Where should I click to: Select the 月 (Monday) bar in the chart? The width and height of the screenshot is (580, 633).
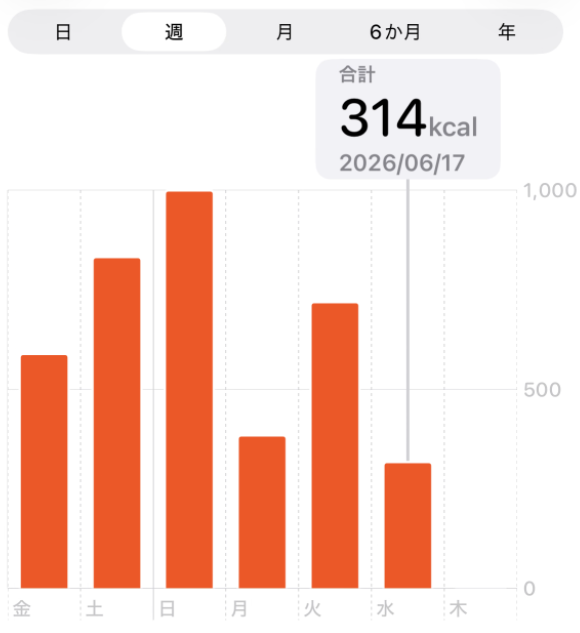[x=262, y=512]
